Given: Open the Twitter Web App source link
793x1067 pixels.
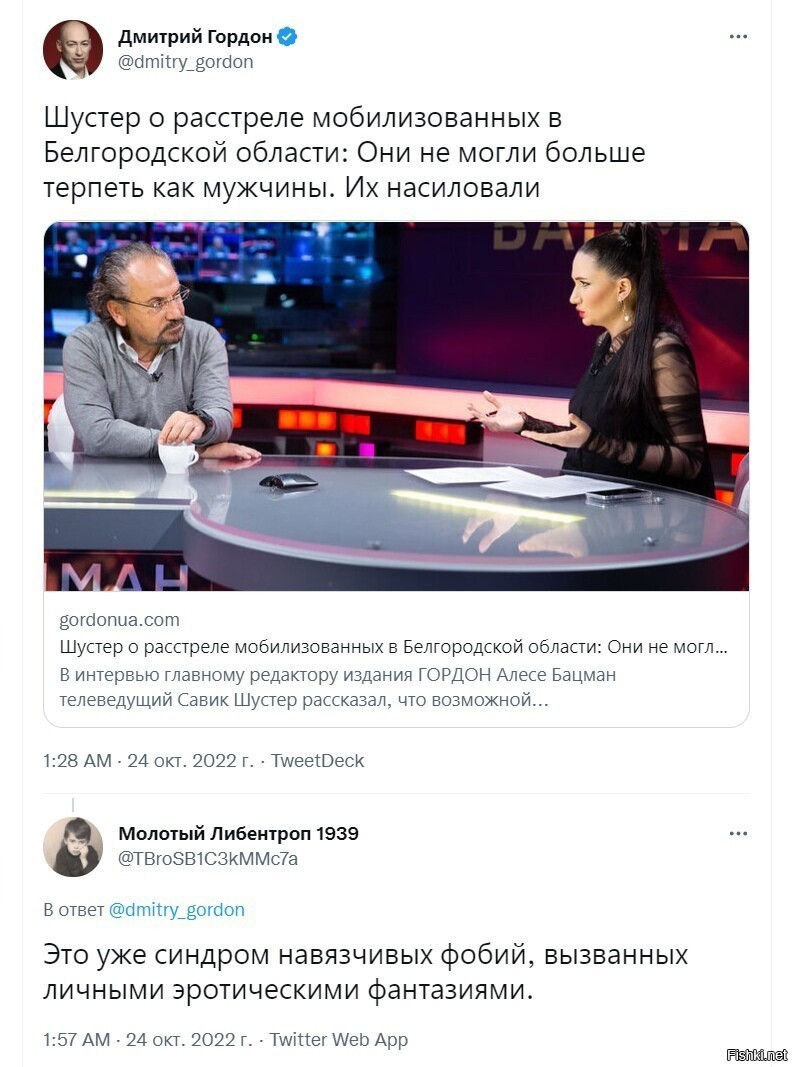Looking at the screenshot, I should pos(338,1040).
